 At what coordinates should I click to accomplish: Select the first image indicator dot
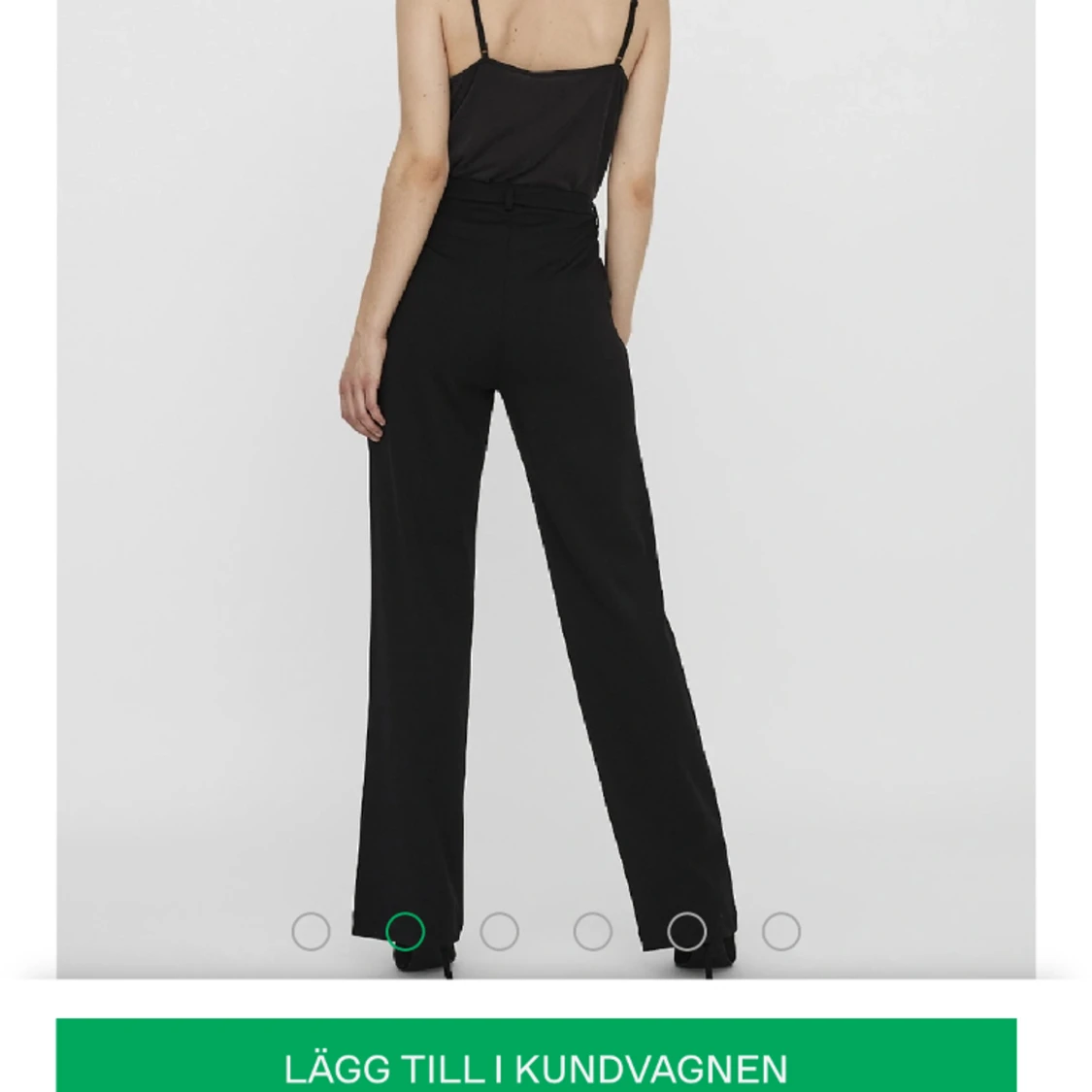311,932
